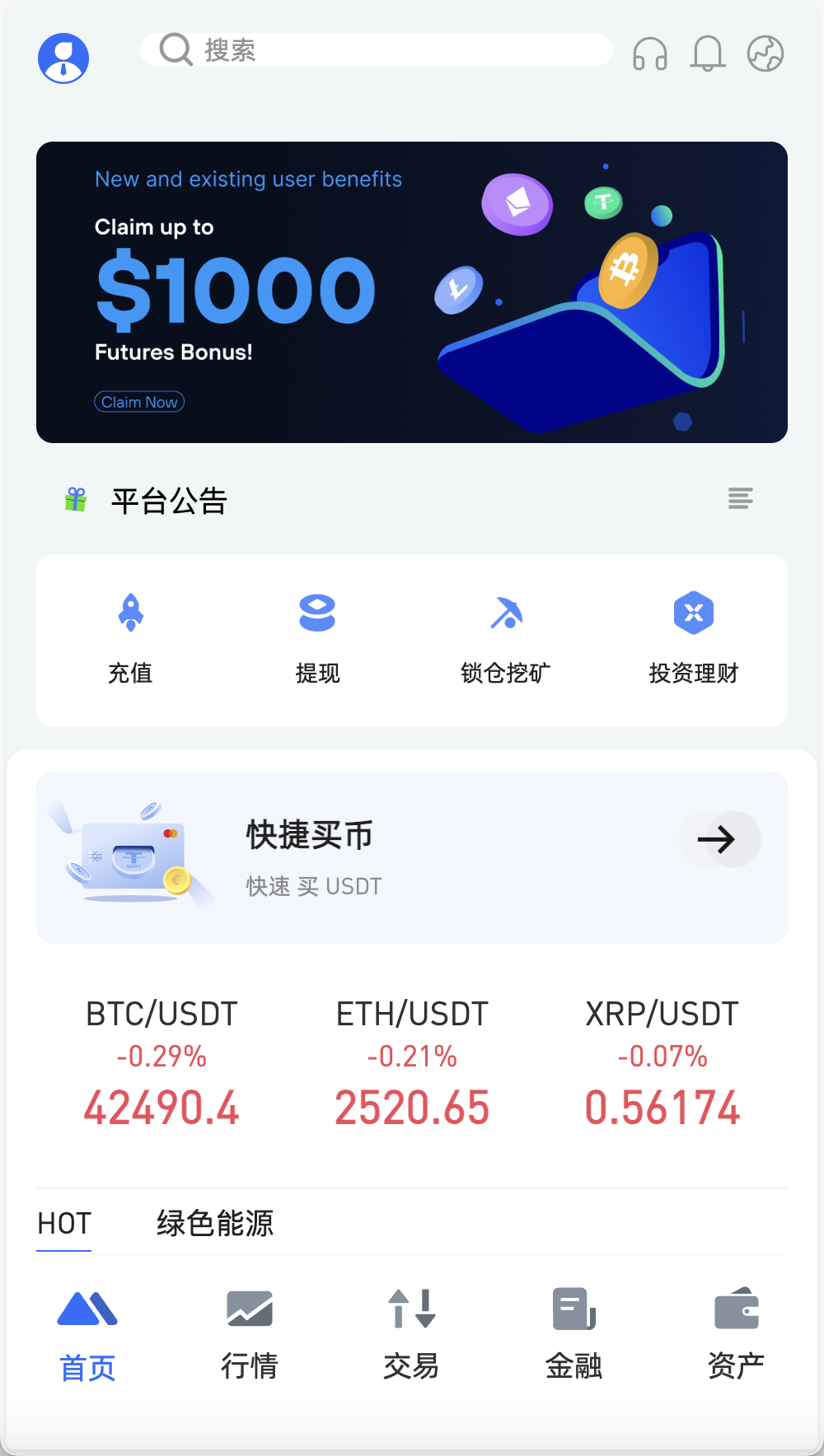Open customer service headset icon
824x1456 pixels.
(650, 54)
